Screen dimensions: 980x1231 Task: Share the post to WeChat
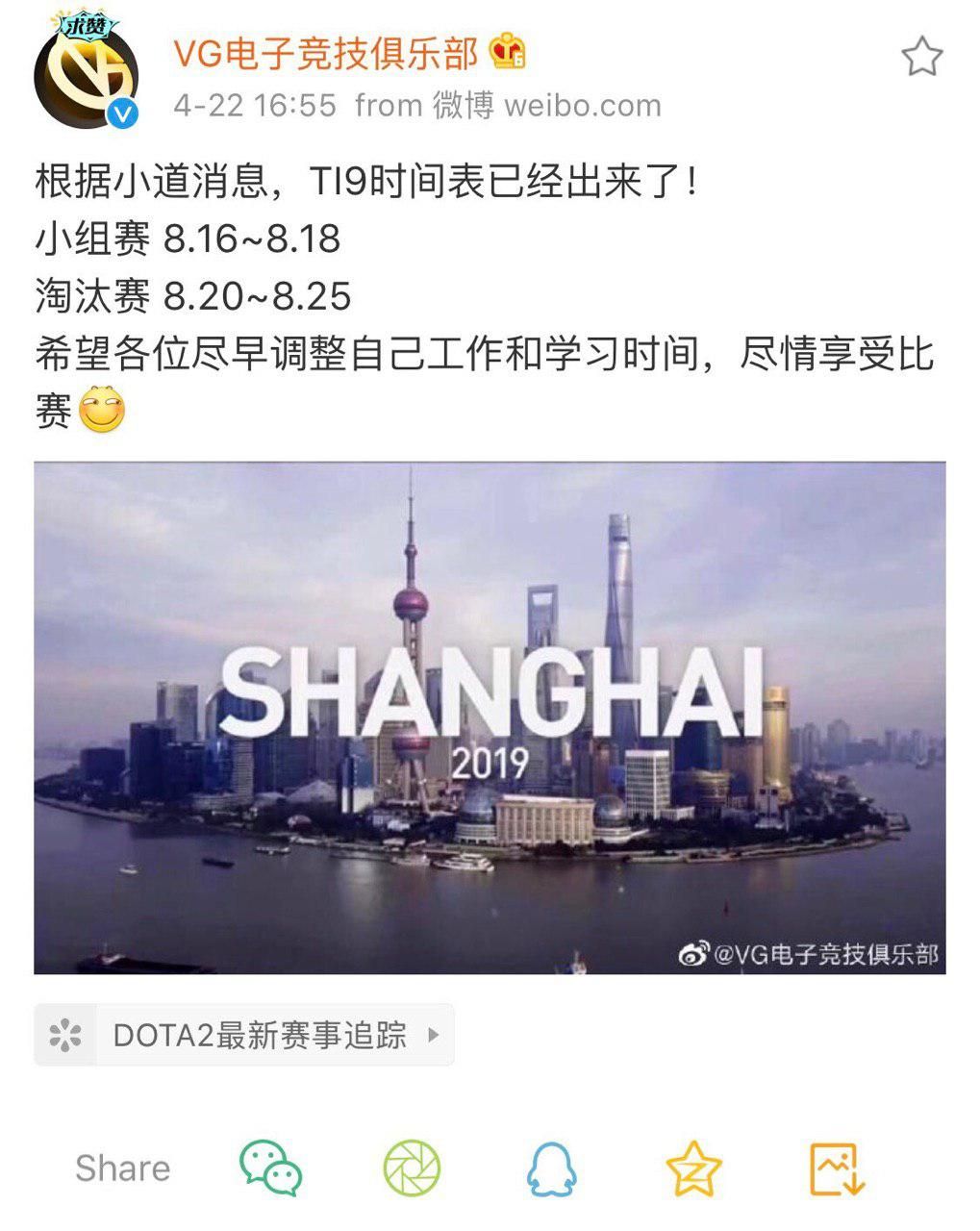(271, 1168)
